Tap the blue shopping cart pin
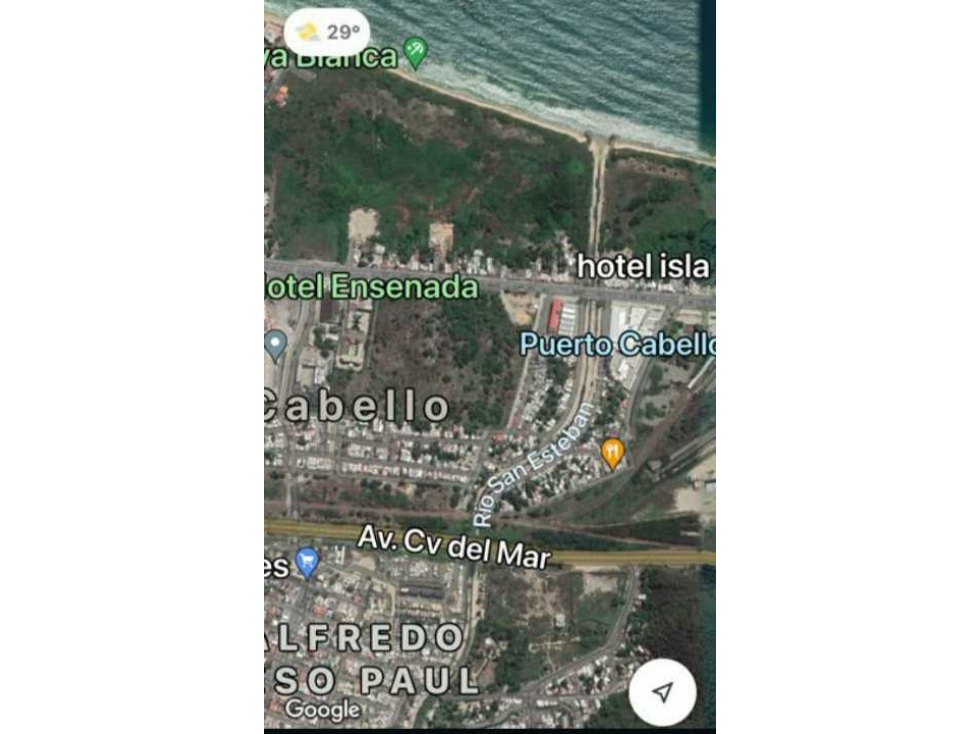Image resolution: width=979 pixels, height=734 pixels. tap(307, 563)
